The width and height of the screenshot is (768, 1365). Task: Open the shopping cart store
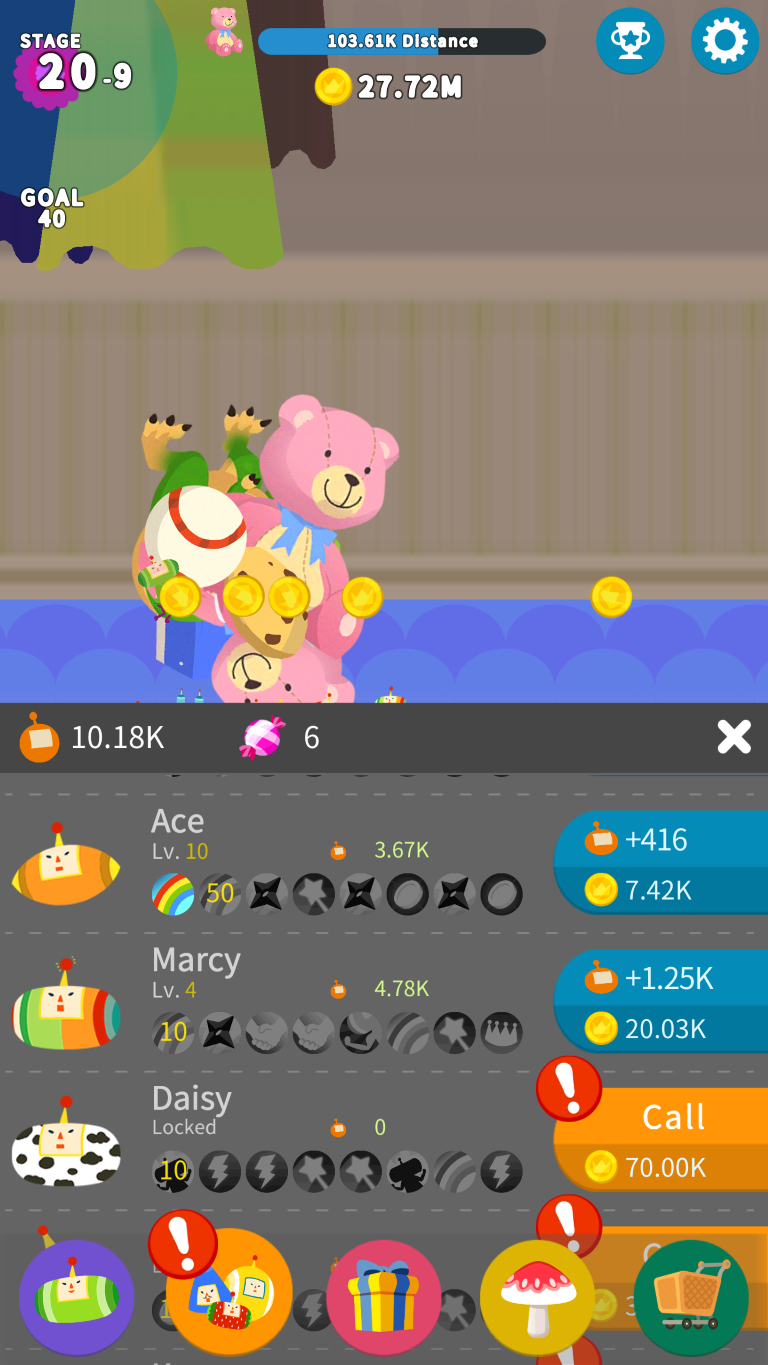click(x=691, y=1297)
